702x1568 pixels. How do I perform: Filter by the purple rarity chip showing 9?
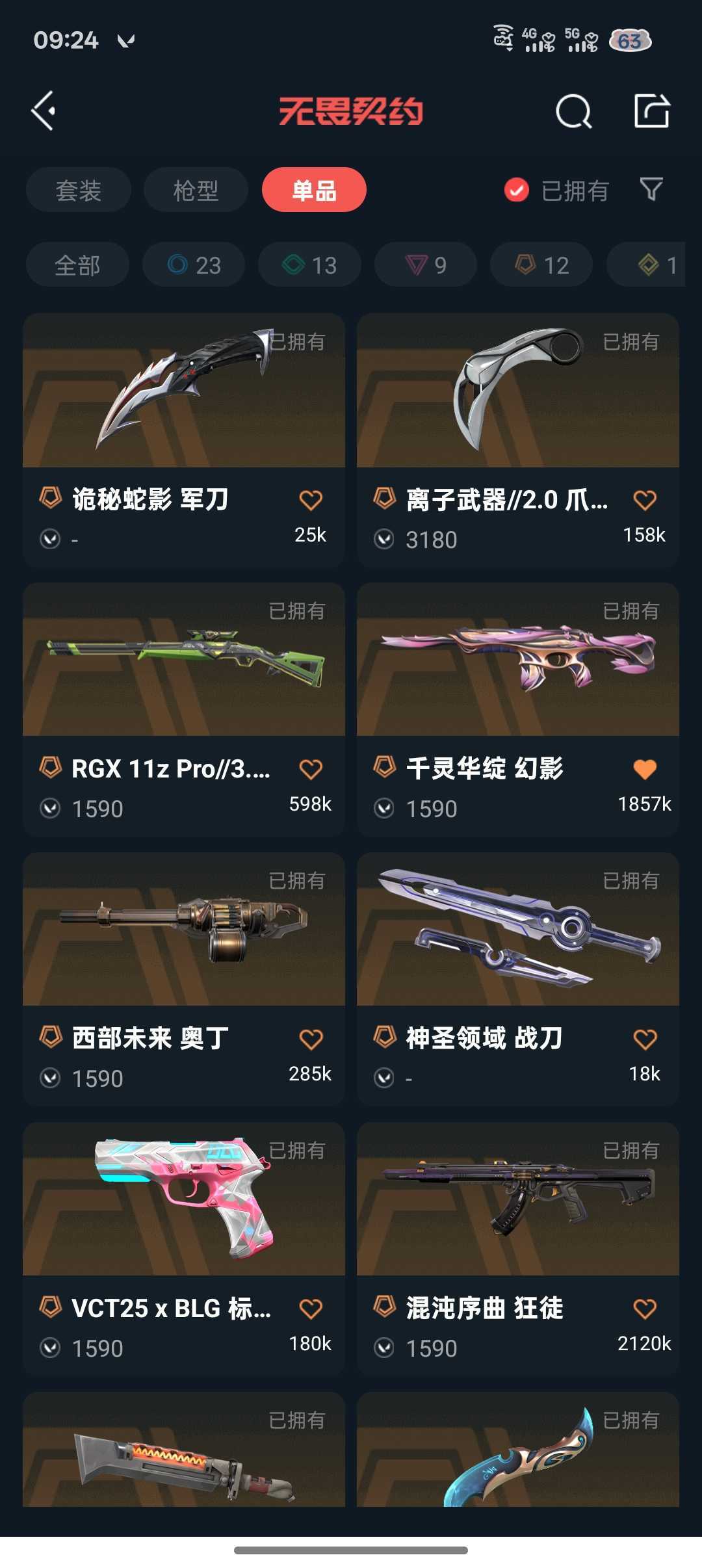pyautogui.click(x=426, y=265)
